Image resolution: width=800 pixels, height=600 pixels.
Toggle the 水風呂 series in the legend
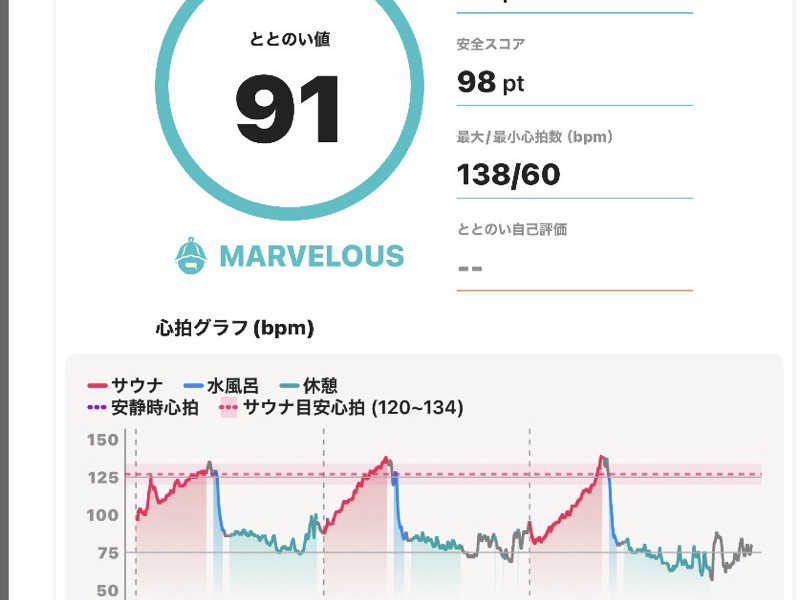pyautogui.click(x=225, y=386)
